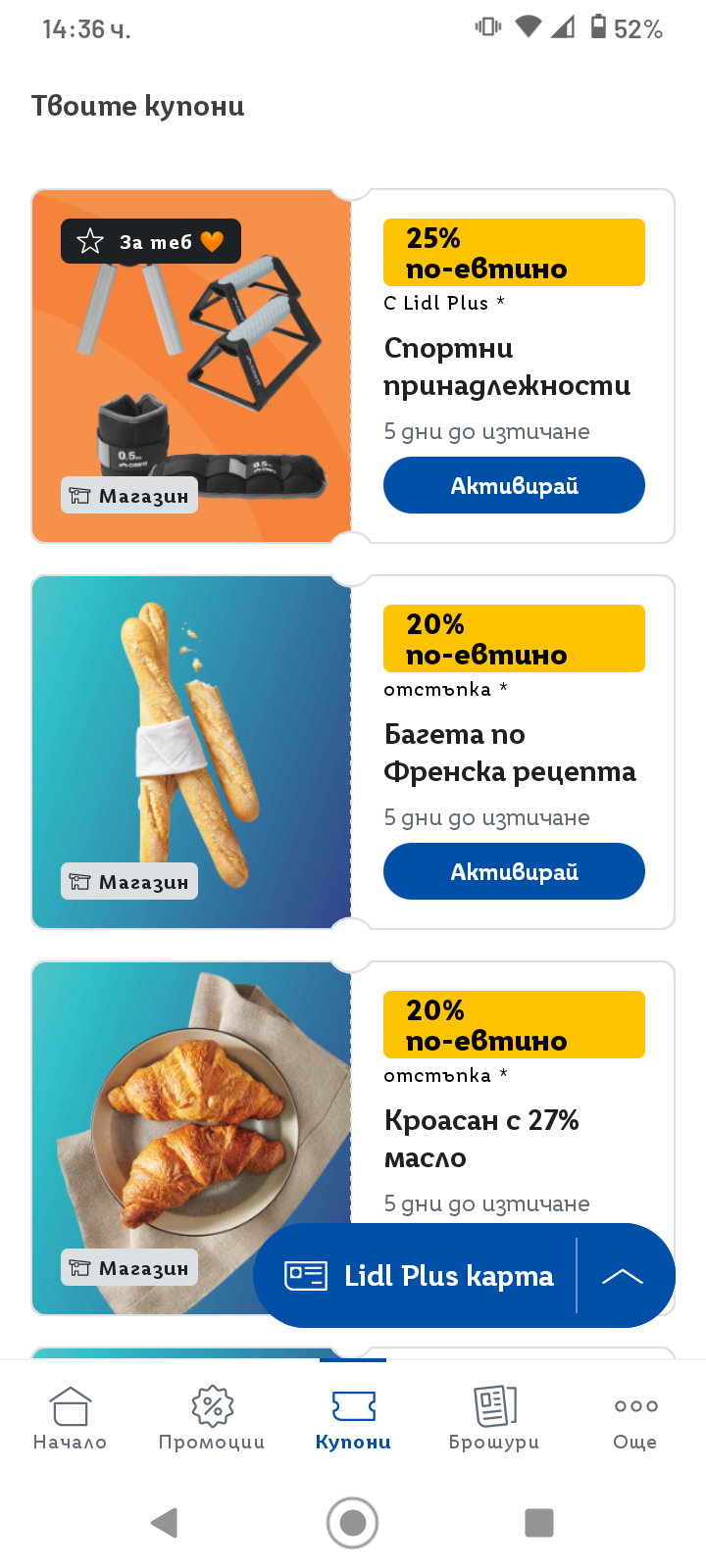Go to the Начало tab
Viewport: 706px width, 1568px height.
pos(71,1419)
